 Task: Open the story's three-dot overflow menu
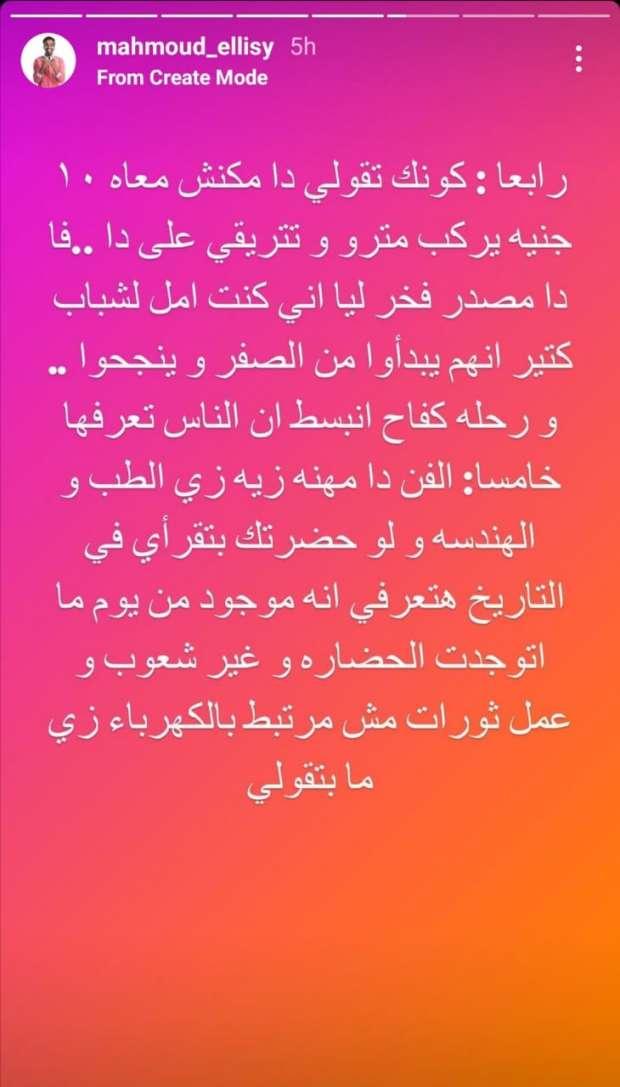pyautogui.click(x=580, y=59)
